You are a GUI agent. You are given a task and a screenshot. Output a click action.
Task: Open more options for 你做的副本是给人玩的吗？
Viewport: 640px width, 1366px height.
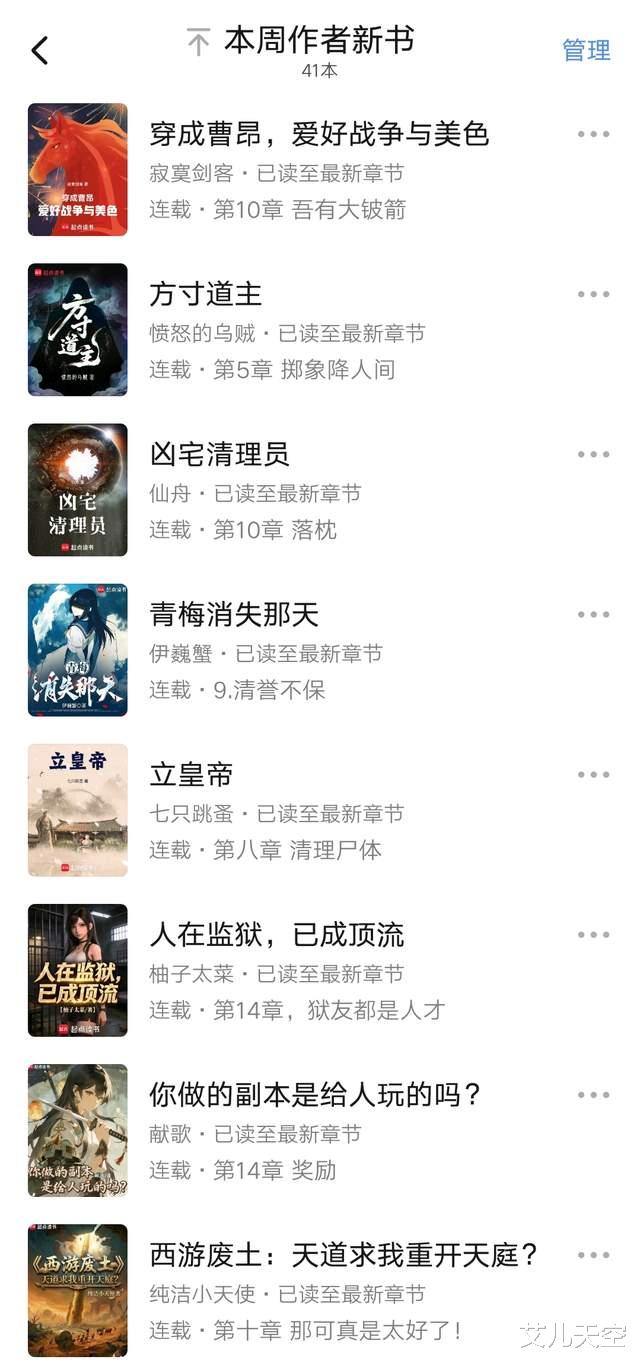tap(593, 1095)
